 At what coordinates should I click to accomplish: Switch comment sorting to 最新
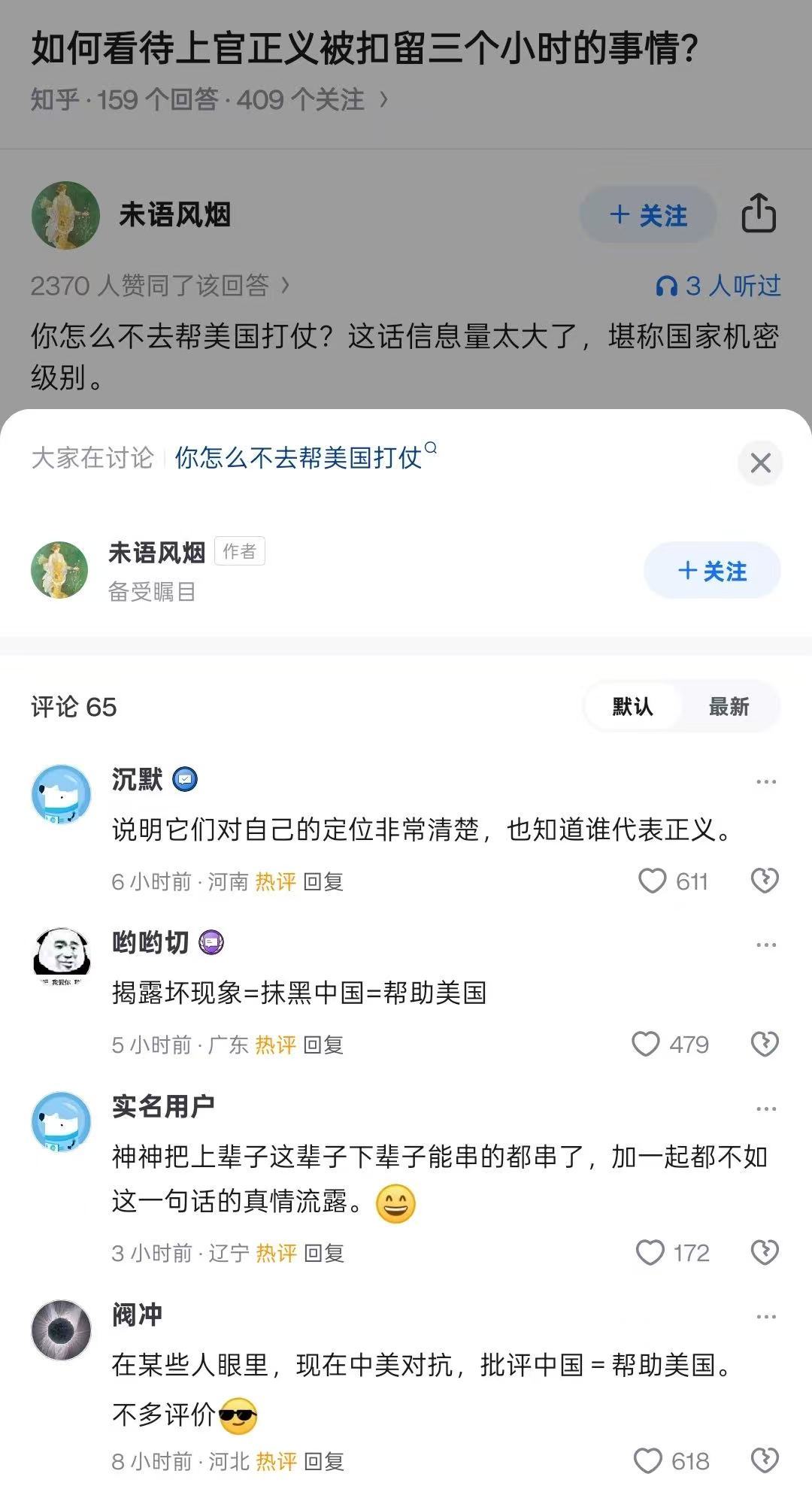[729, 707]
